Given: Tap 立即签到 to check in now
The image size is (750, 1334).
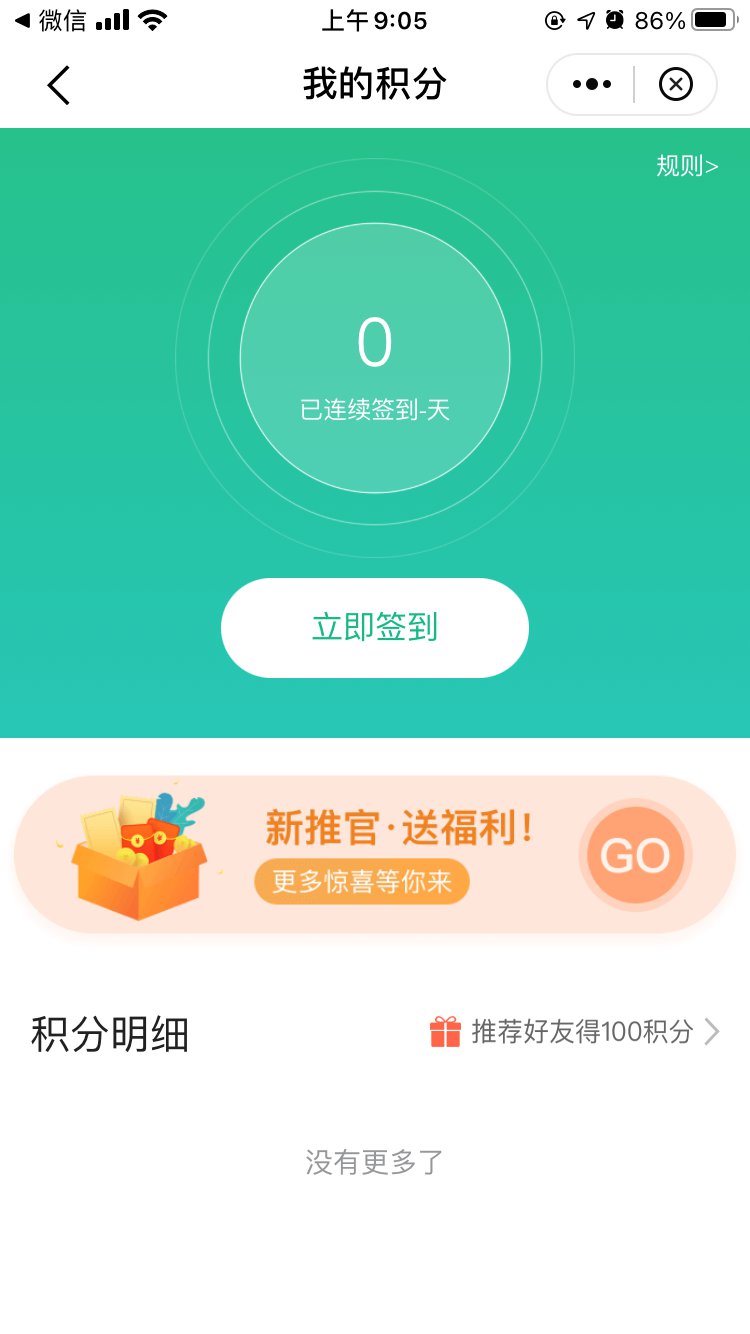Looking at the screenshot, I should coord(374,628).
